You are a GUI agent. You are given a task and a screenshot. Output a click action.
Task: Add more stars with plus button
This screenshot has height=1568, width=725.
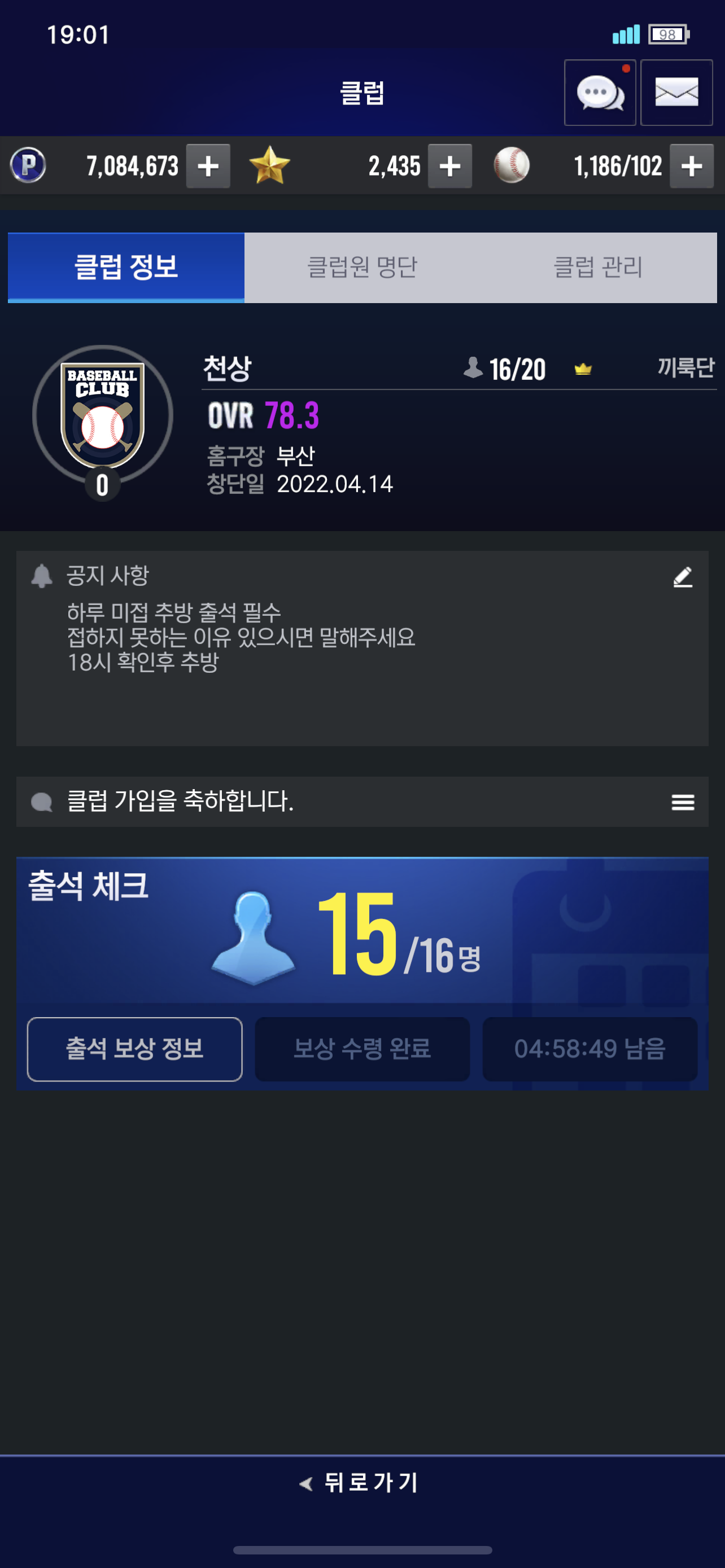(450, 166)
